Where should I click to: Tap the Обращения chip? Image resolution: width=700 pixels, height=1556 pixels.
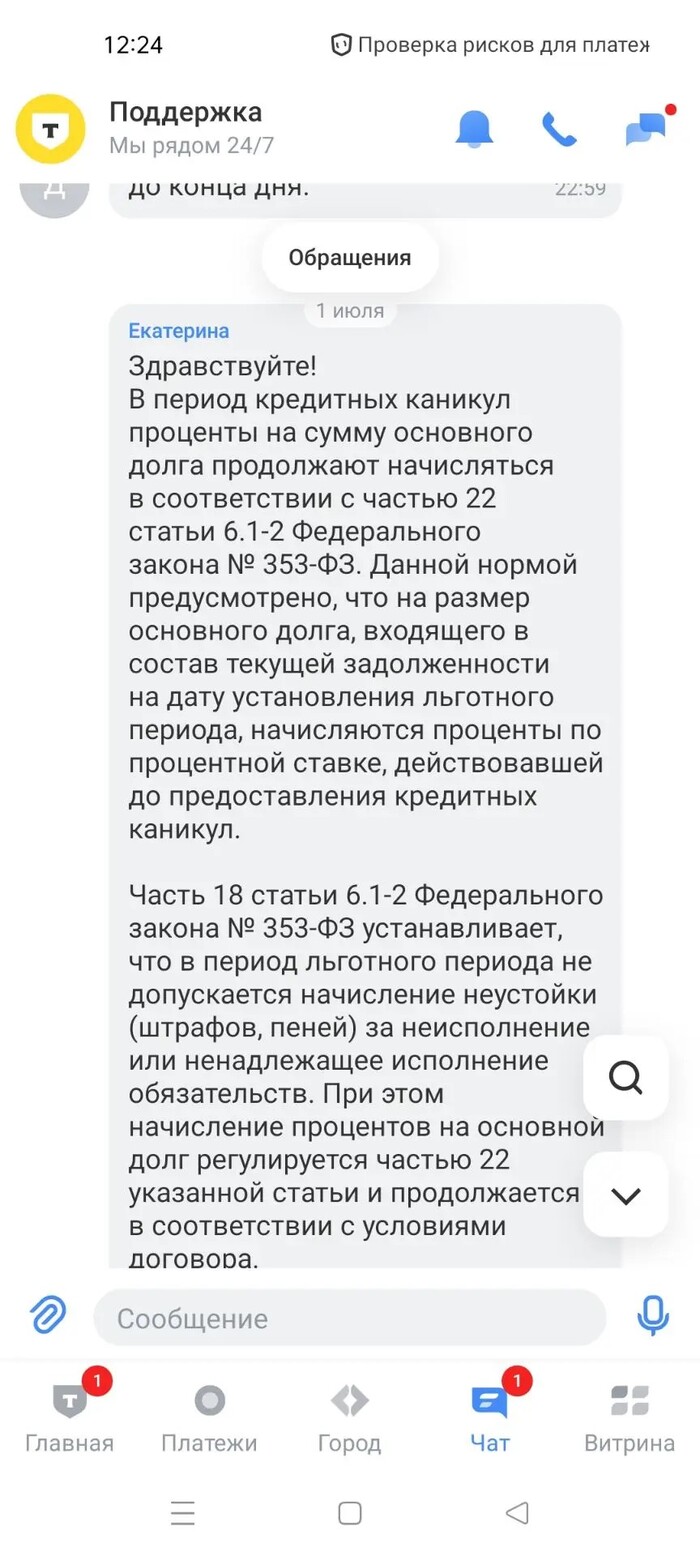[350, 257]
